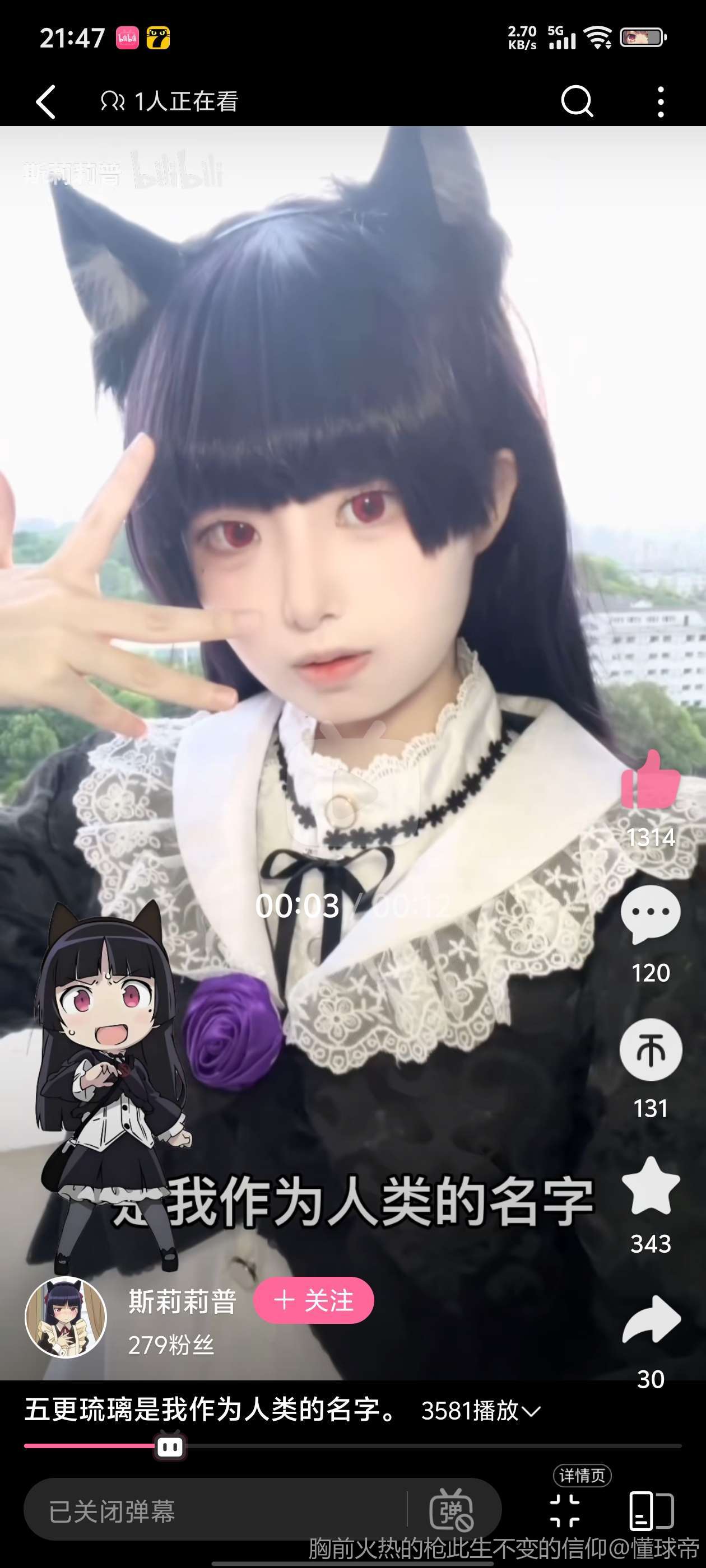Switch screen orientation mode
The width and height of the screenshot is (706, 1568).
651,1511
